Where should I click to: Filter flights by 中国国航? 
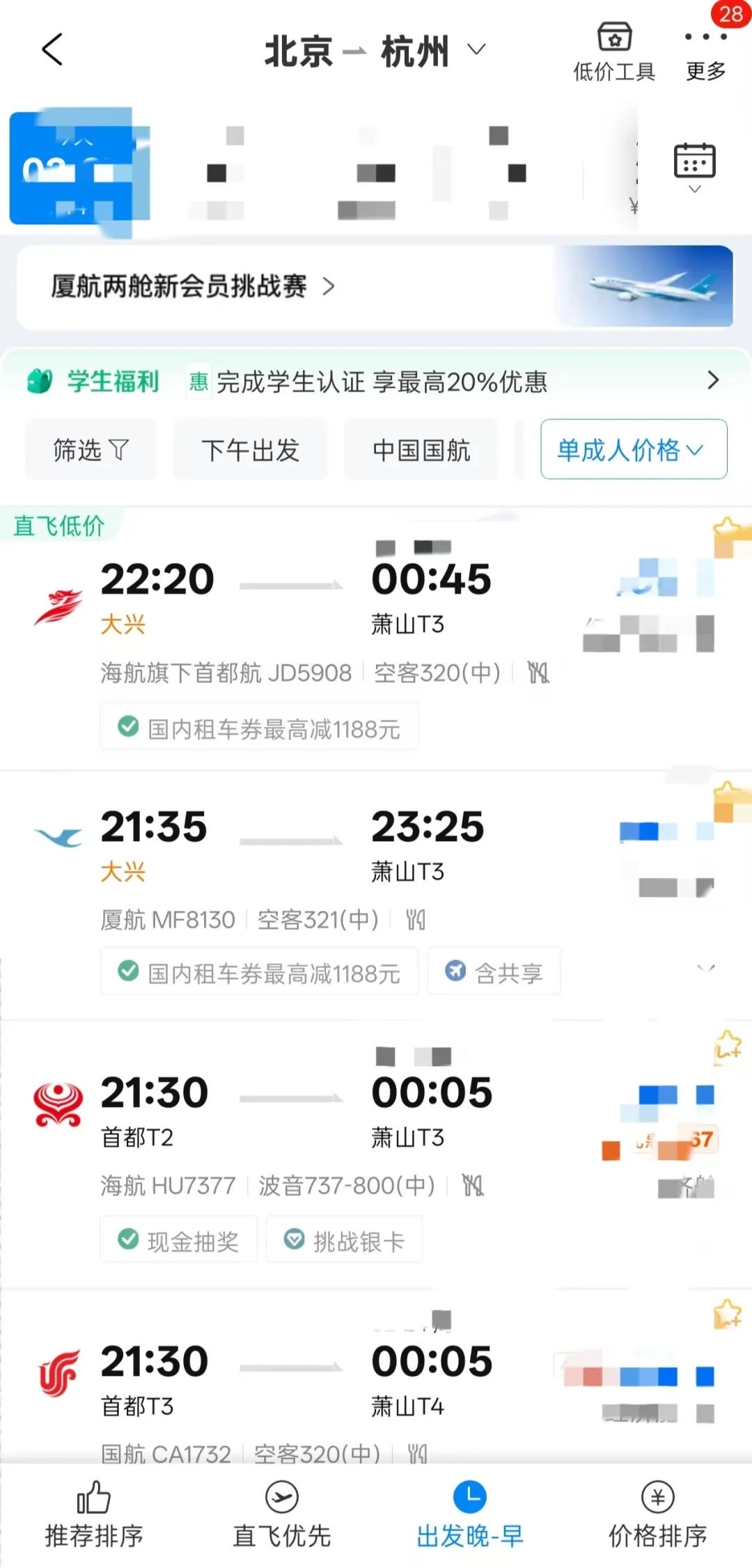421,450
